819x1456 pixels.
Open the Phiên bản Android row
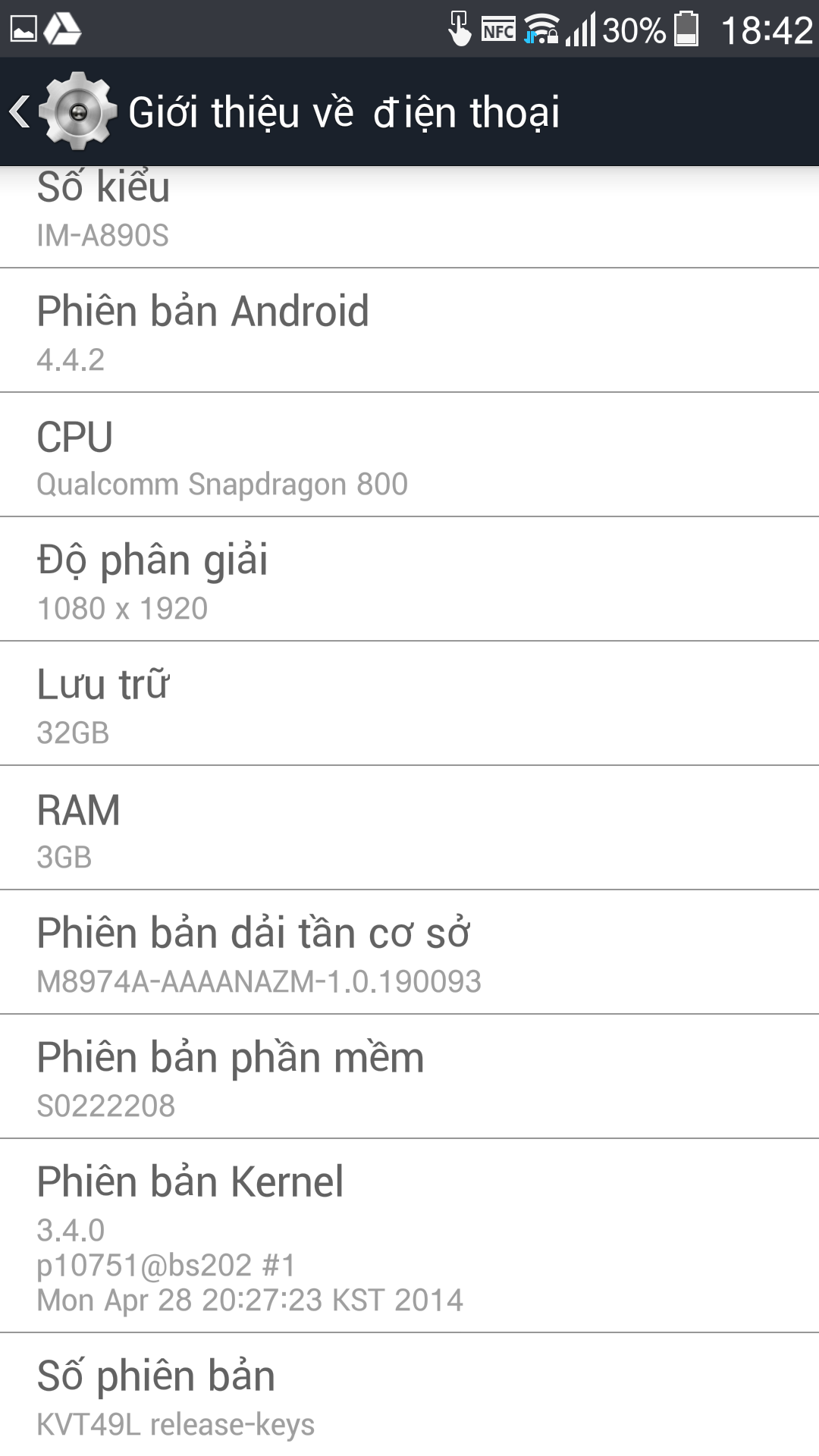pyautogui.click(x=409, y=331)
